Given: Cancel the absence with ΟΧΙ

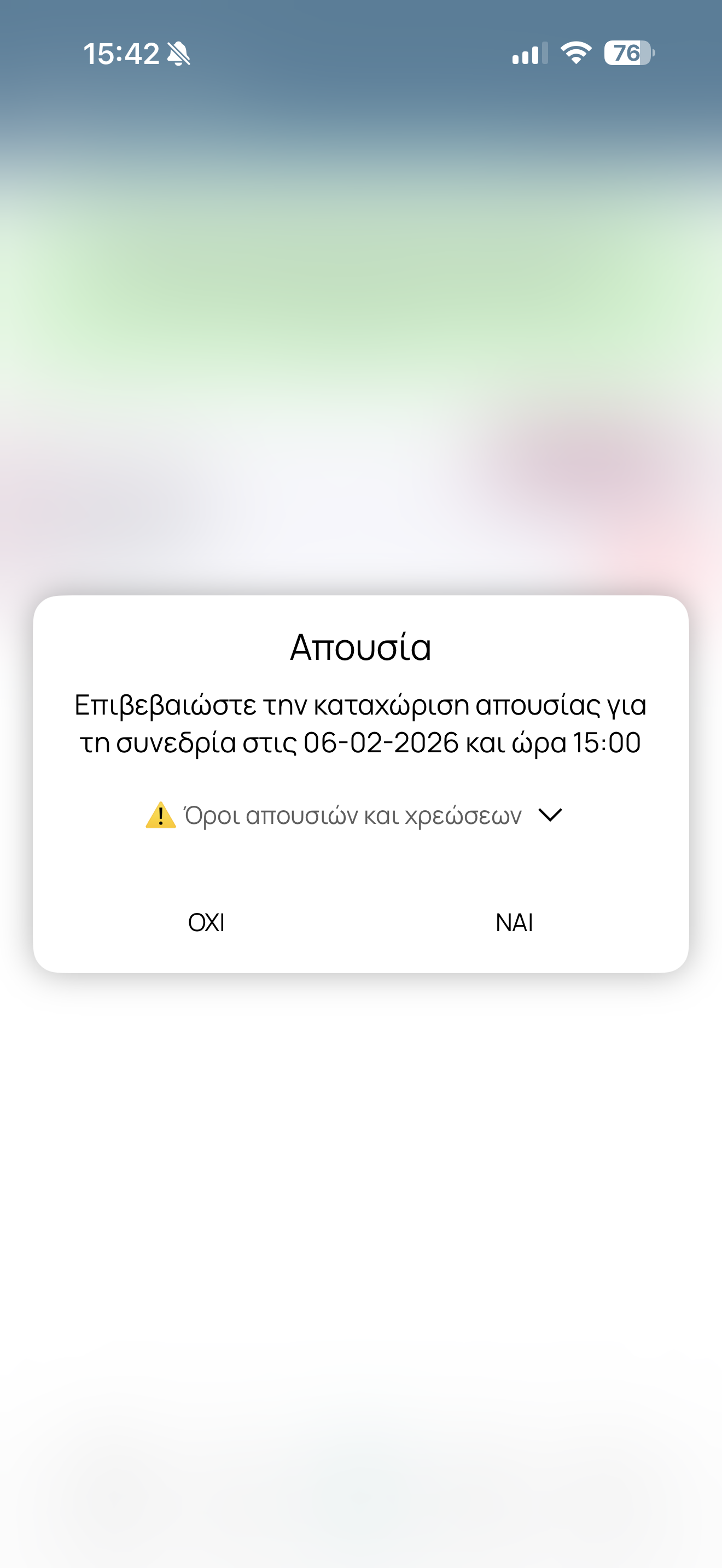Looking at the screenshot, I should [206, 923].
